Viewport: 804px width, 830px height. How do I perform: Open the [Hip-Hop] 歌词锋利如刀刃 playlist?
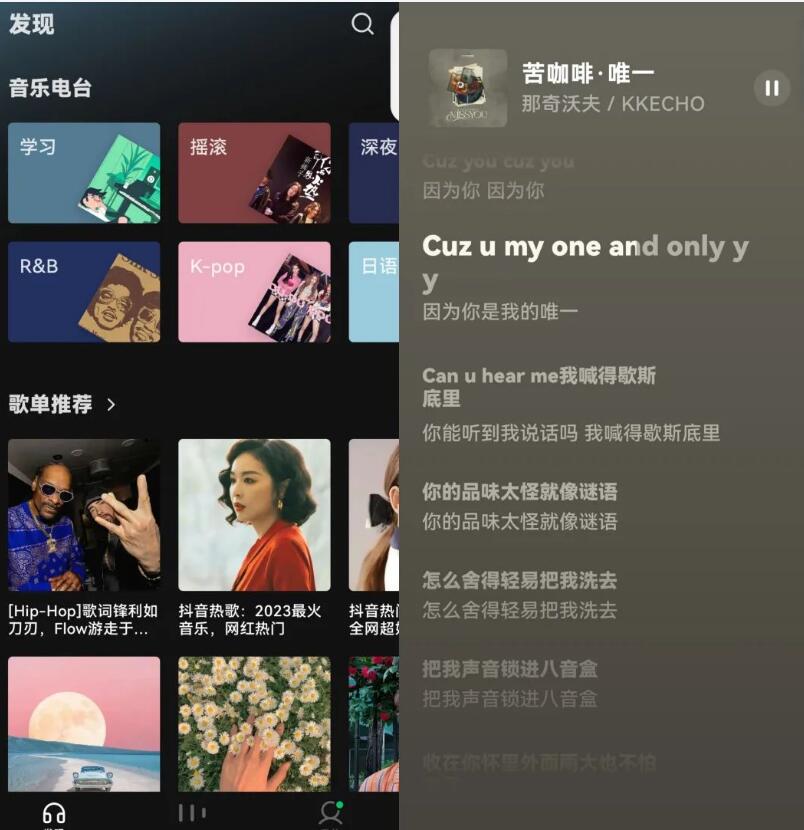pyautogui.click(x=84, y=515)
